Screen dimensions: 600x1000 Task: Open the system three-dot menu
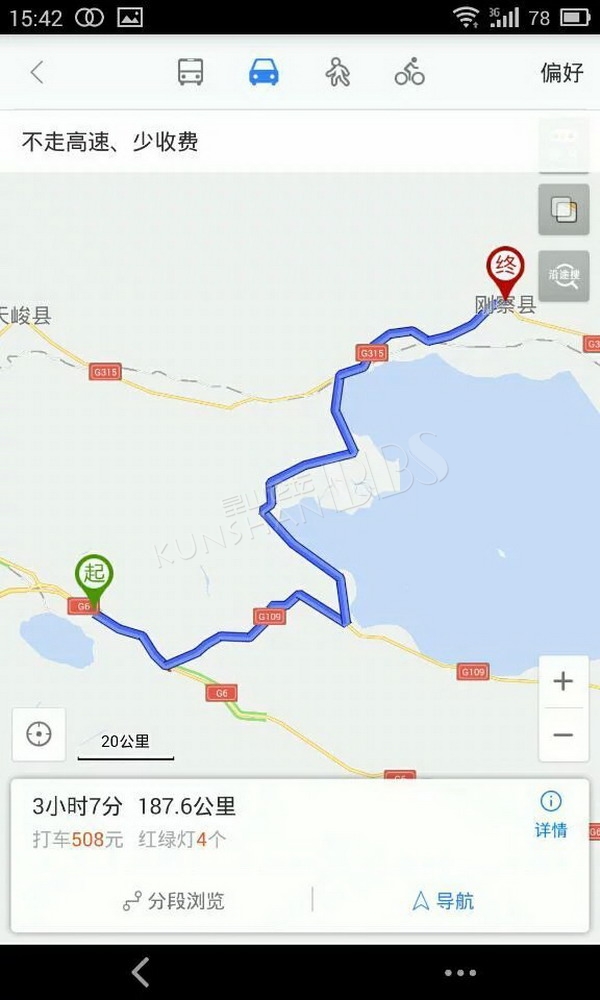click(460, 973)
